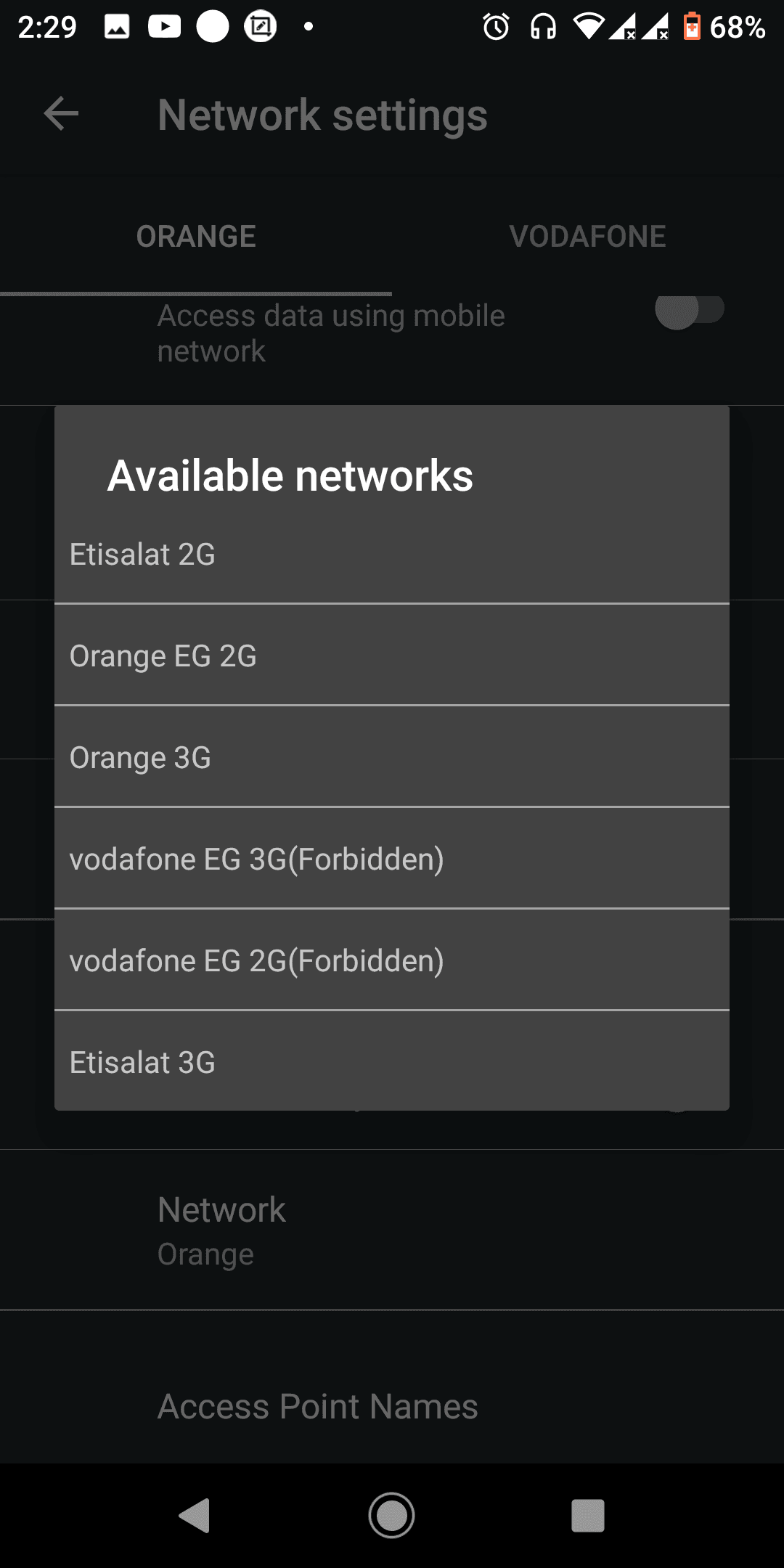
Task: Toggle Access data using mobile network
Action: (x=689, y=311)
